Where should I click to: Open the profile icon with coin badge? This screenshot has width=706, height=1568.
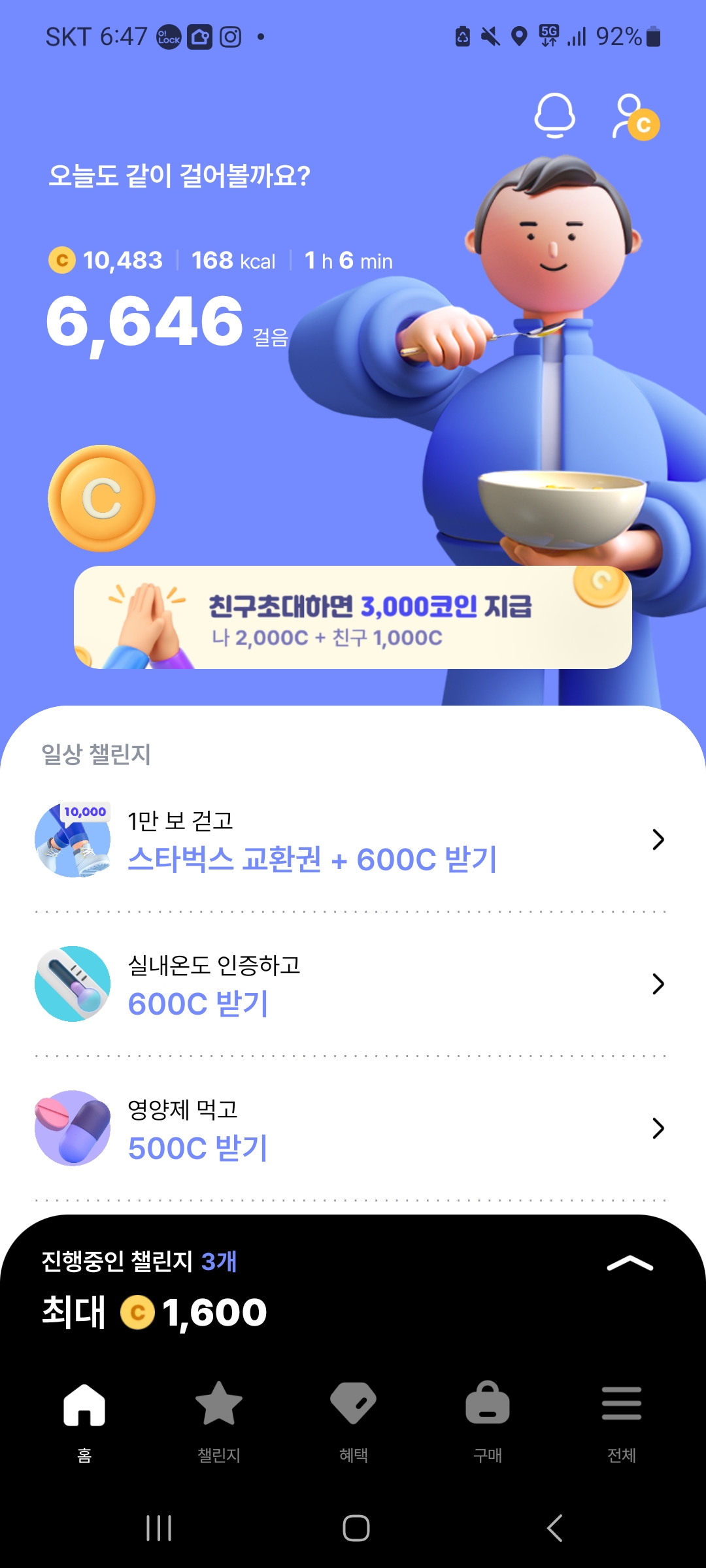(635, 118)
